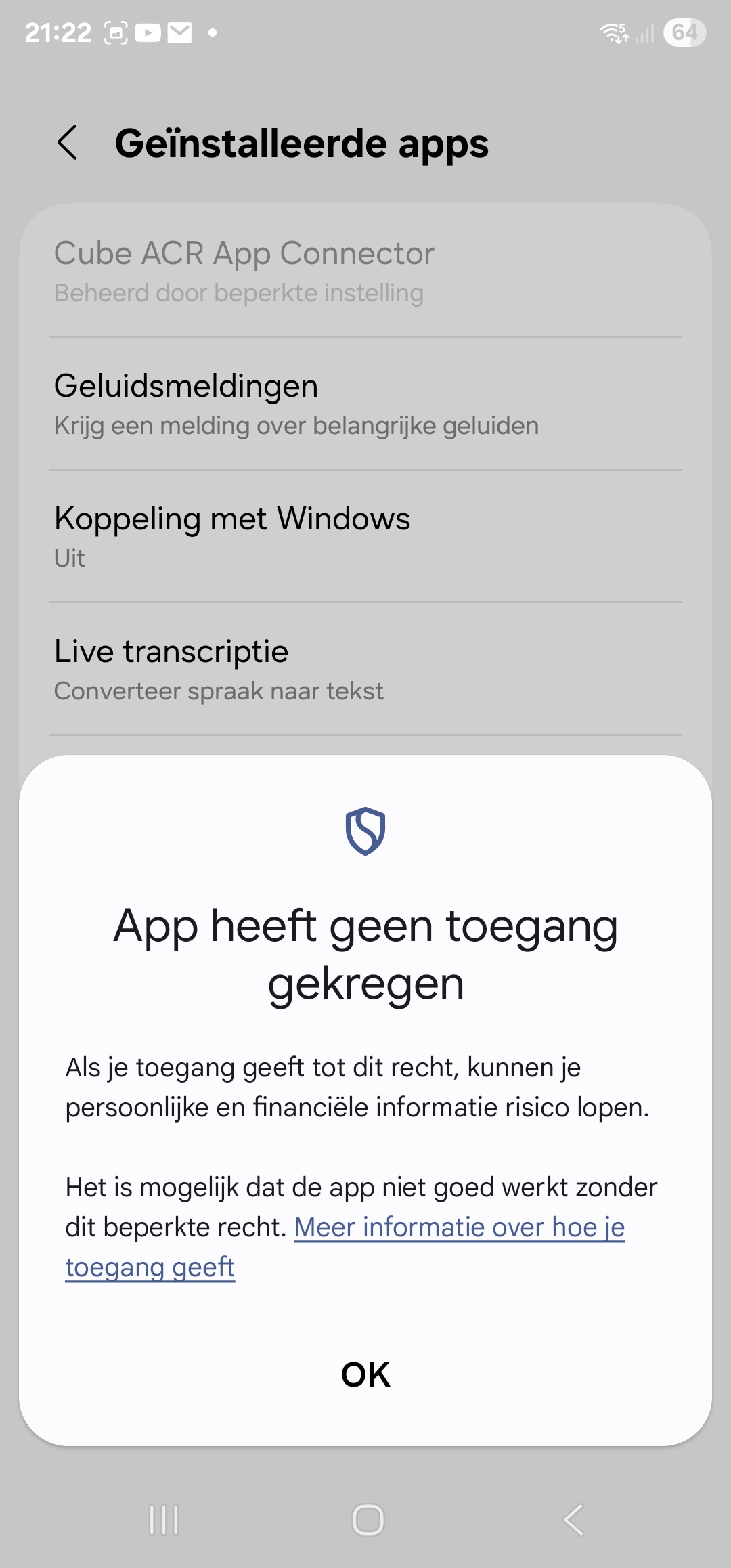Tap the system home button
Viewport: 731px width, 1568px height.
tap(368, 1520)
